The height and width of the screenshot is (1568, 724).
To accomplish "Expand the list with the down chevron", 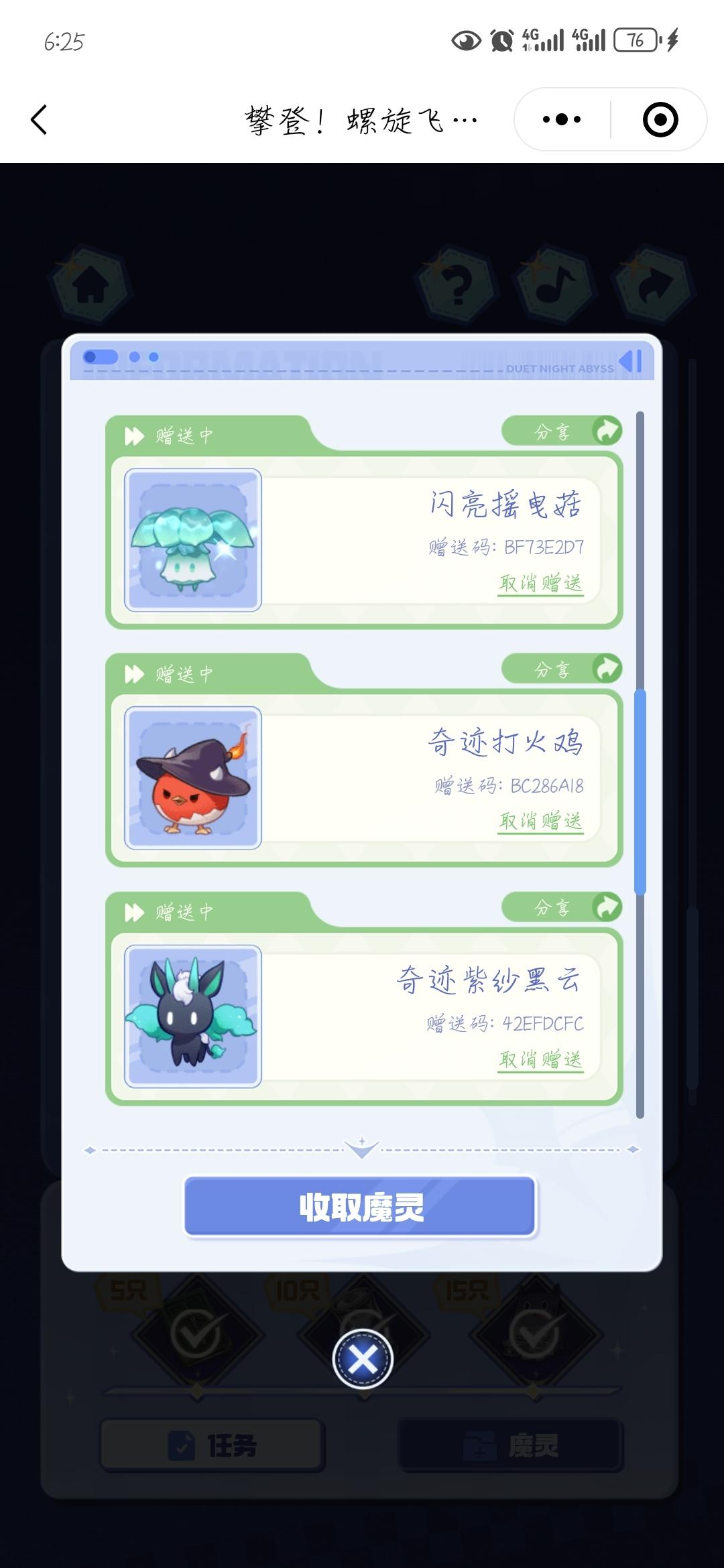I will [362, 1149].
